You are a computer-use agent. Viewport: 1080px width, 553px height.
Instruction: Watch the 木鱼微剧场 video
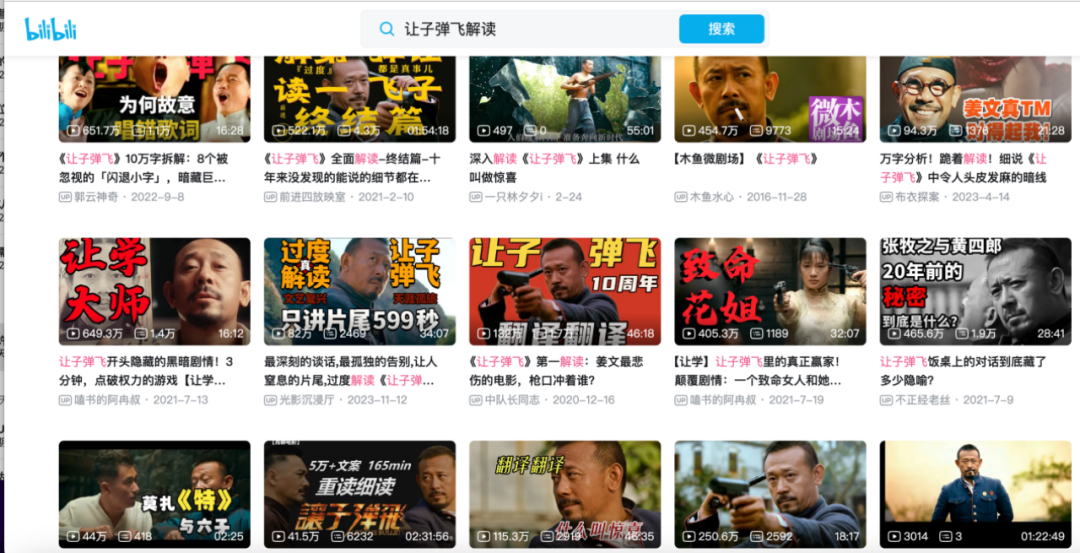770,100
